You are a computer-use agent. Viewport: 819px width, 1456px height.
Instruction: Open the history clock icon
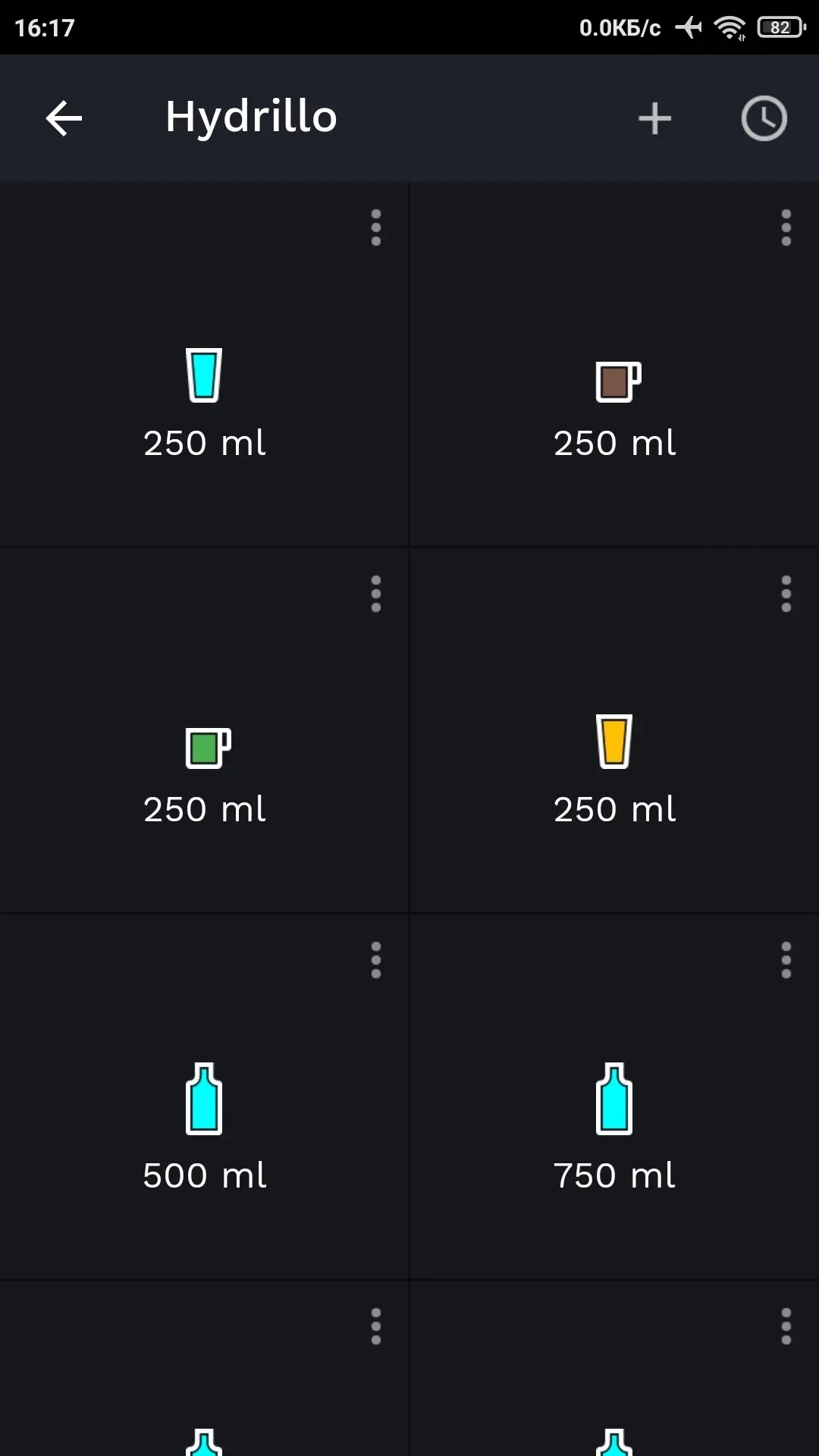click(x=764, y=118)
